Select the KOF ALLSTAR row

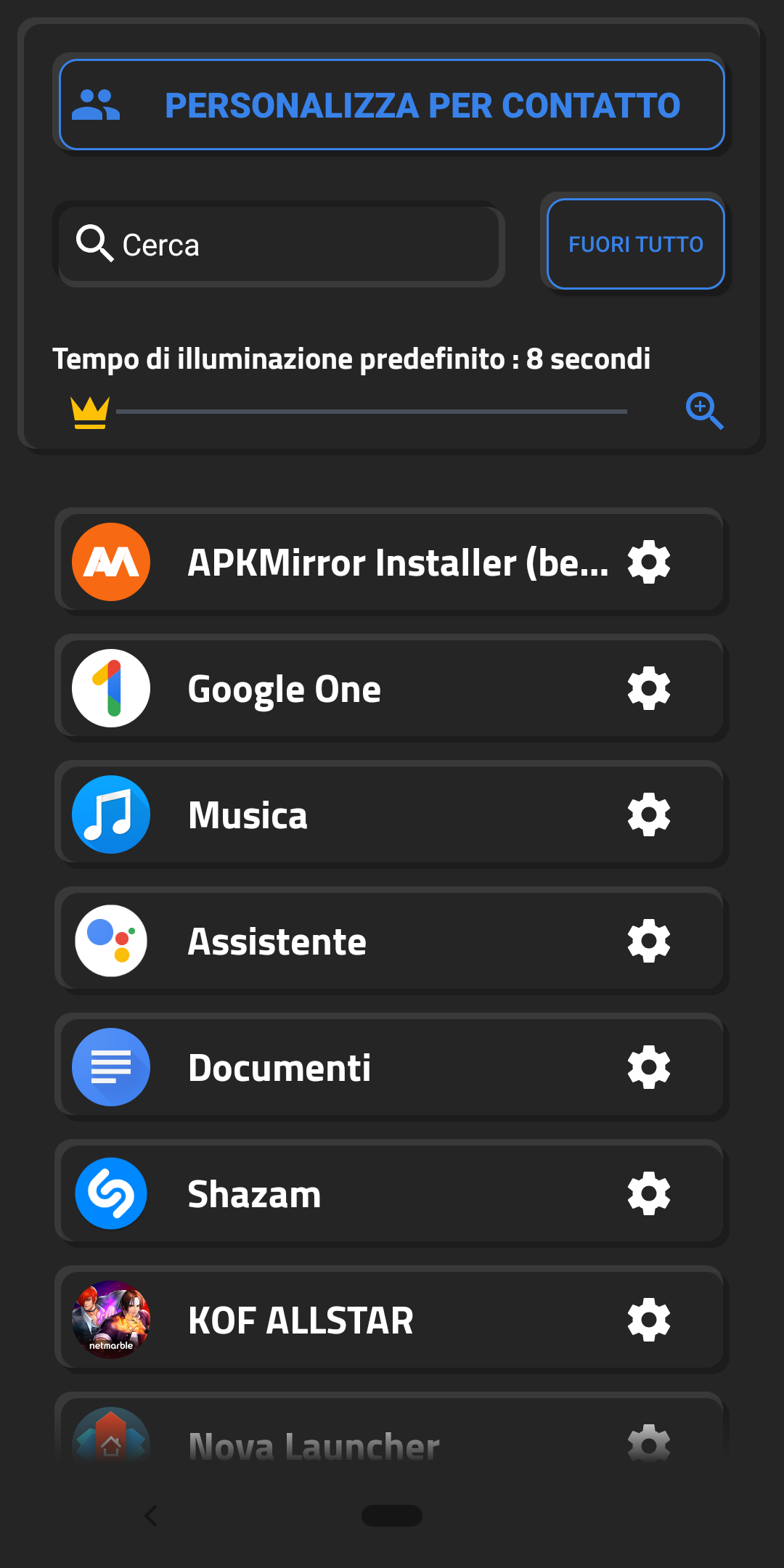[x=392, y=1320]
